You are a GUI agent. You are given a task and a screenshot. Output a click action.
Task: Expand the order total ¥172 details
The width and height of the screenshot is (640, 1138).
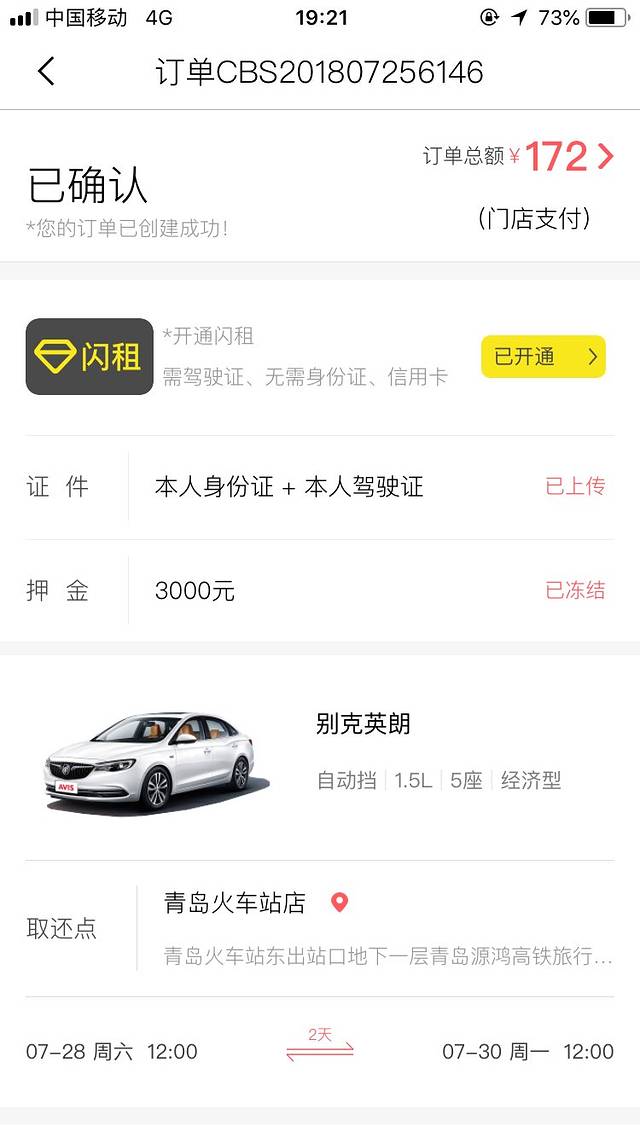(604, 156)
